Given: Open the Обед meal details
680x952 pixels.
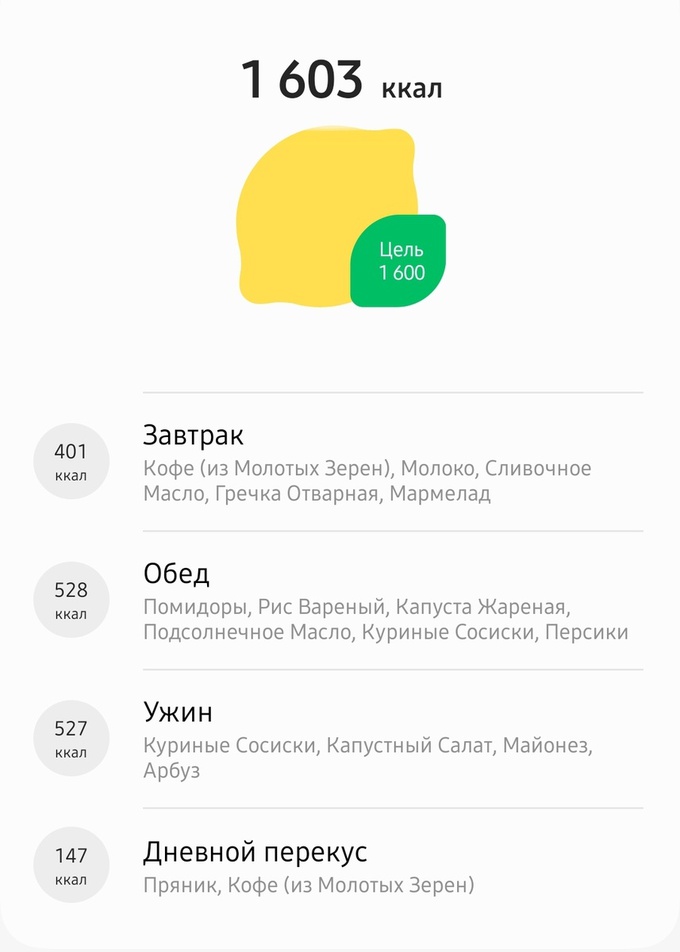Looking at the screenshot, I should pyautogui.click(x=340, y=601).
